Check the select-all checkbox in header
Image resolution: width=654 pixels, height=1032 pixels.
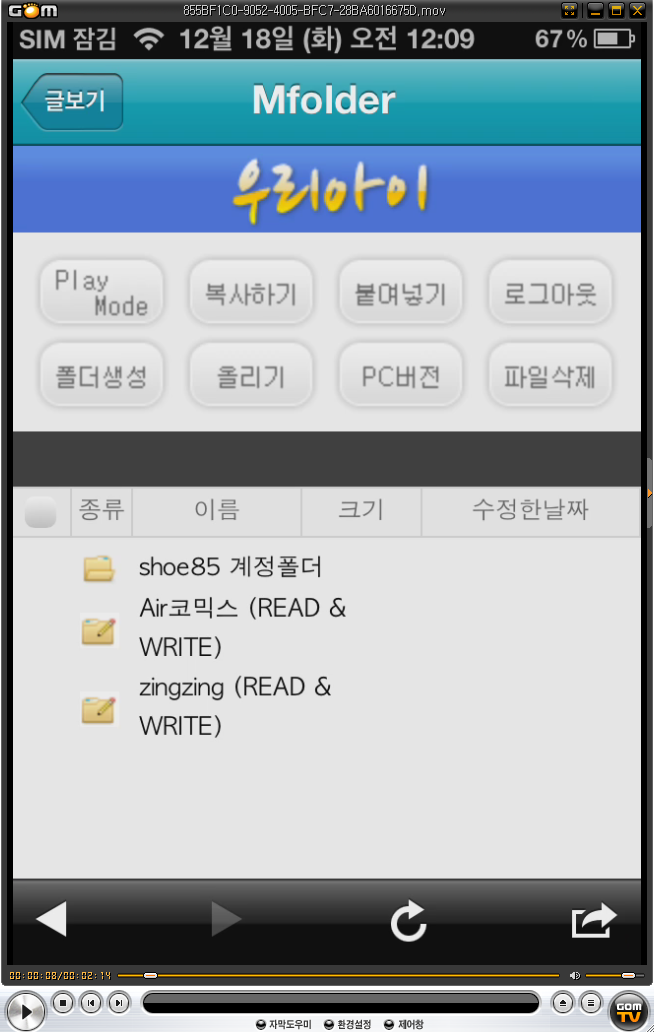pyautogui.click(x=41, y=512)
